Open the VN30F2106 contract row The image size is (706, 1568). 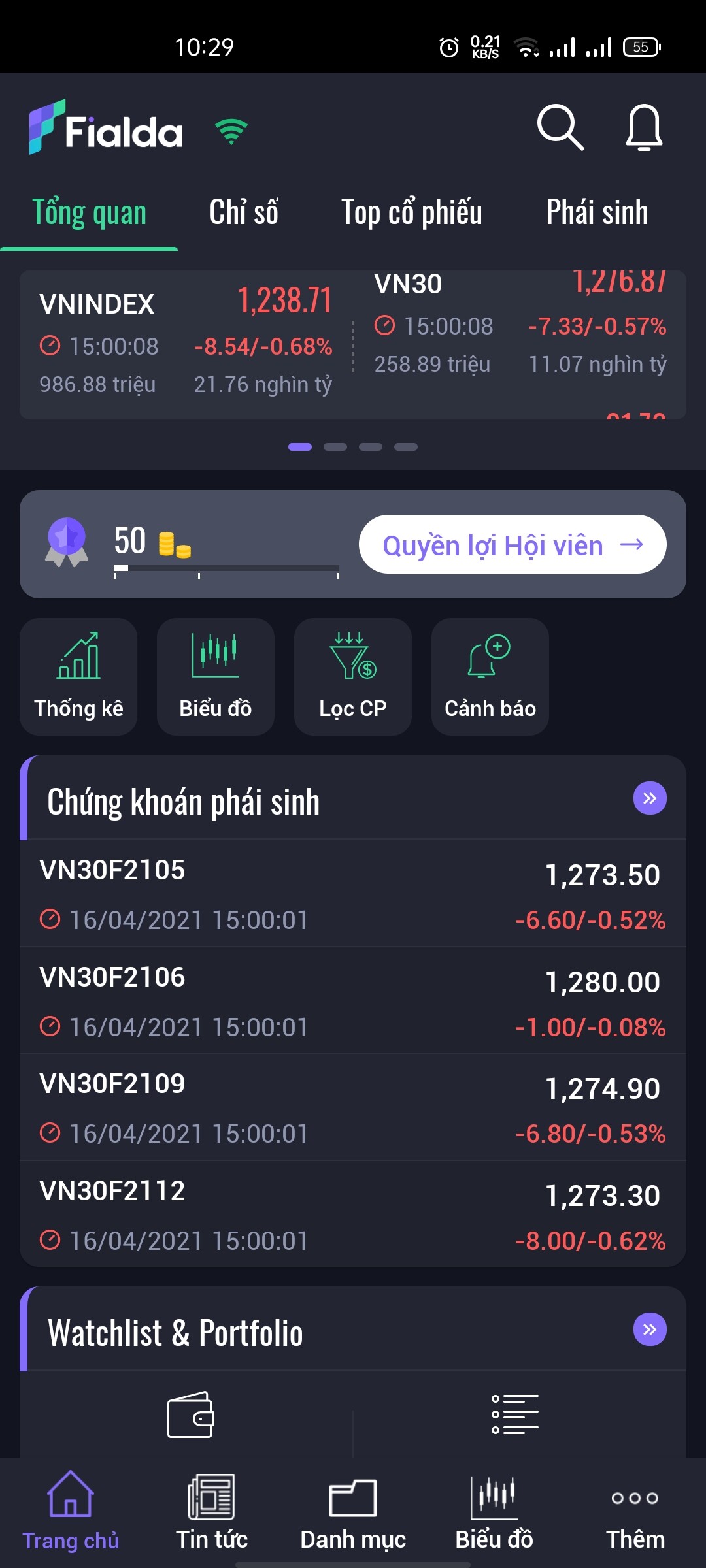click(353, 1001)
